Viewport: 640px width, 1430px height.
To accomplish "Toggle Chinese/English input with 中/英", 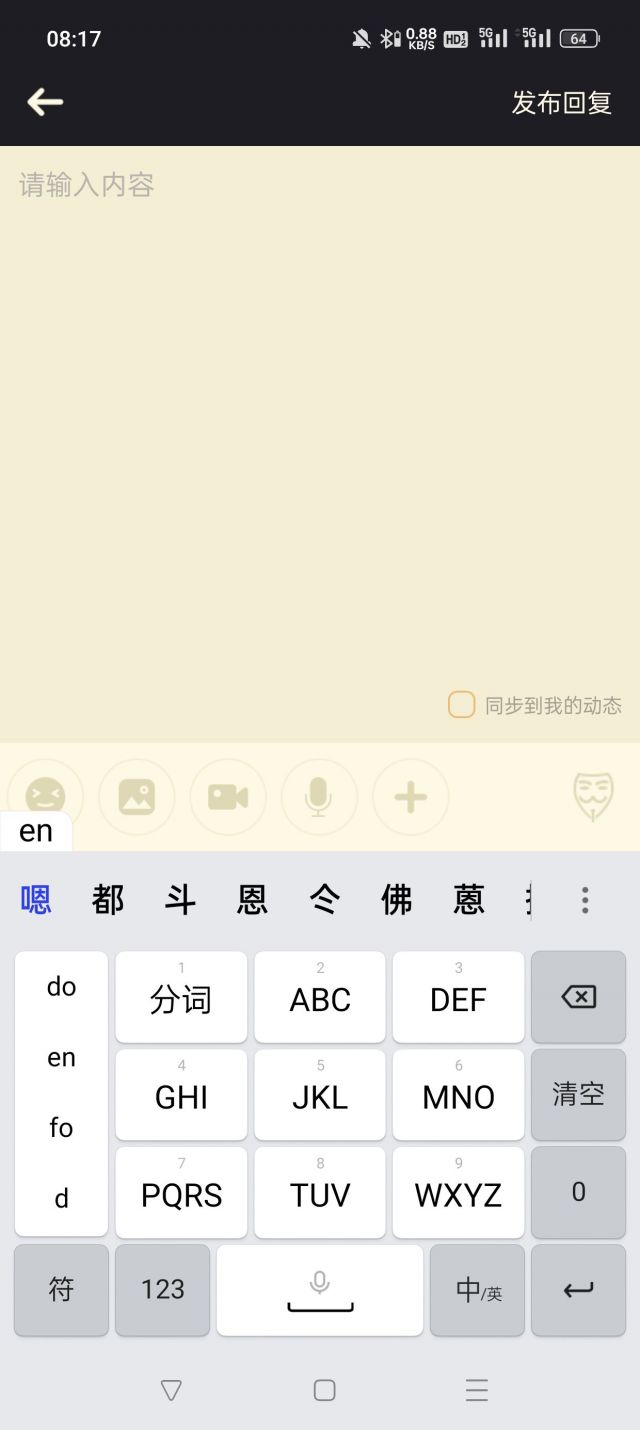I will tap(477, 1290).
